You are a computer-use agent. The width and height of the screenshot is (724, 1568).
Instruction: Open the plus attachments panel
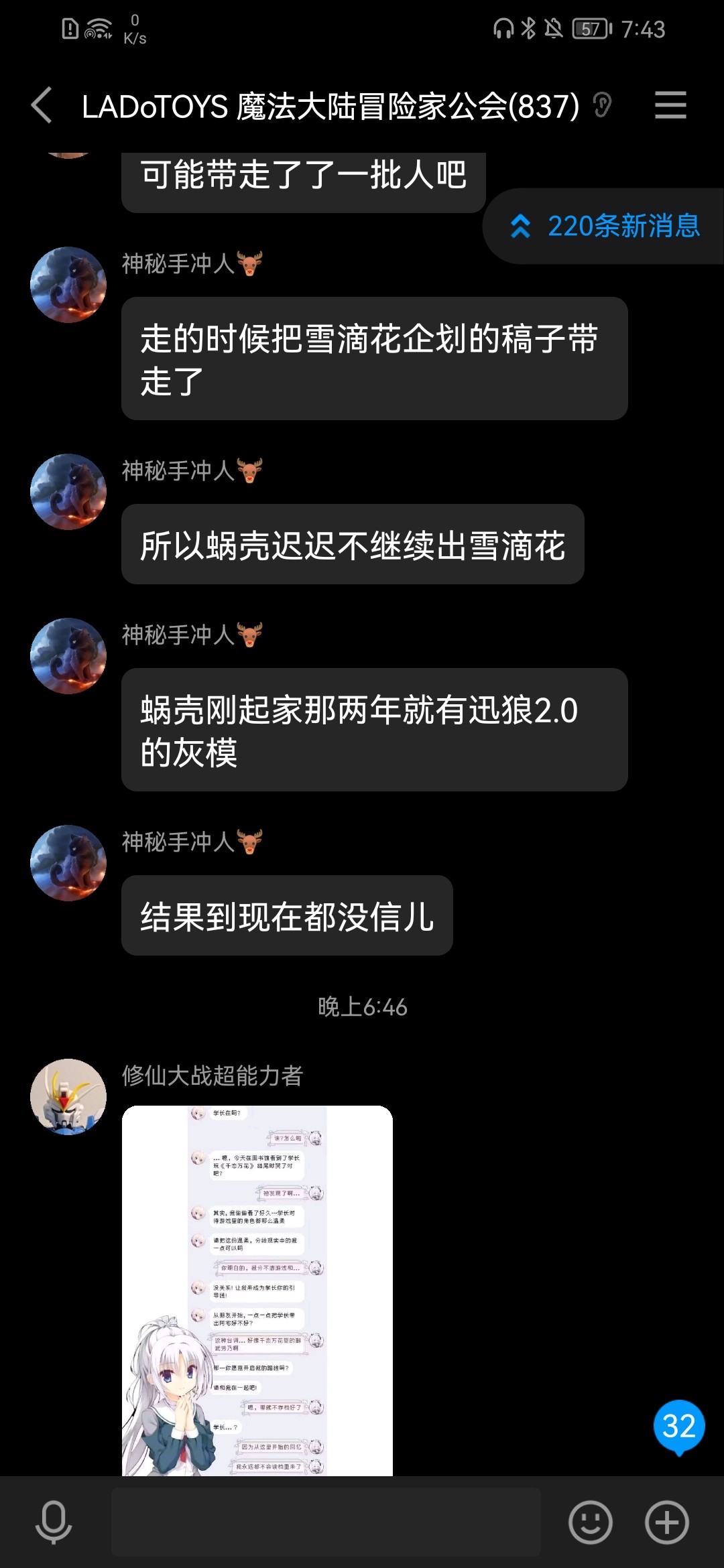(x=666, y=1522)
